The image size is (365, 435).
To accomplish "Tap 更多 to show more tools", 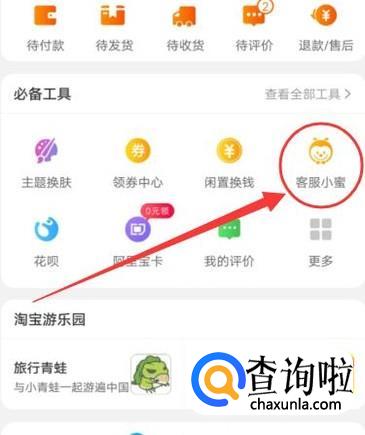I will tap(321, 242).
